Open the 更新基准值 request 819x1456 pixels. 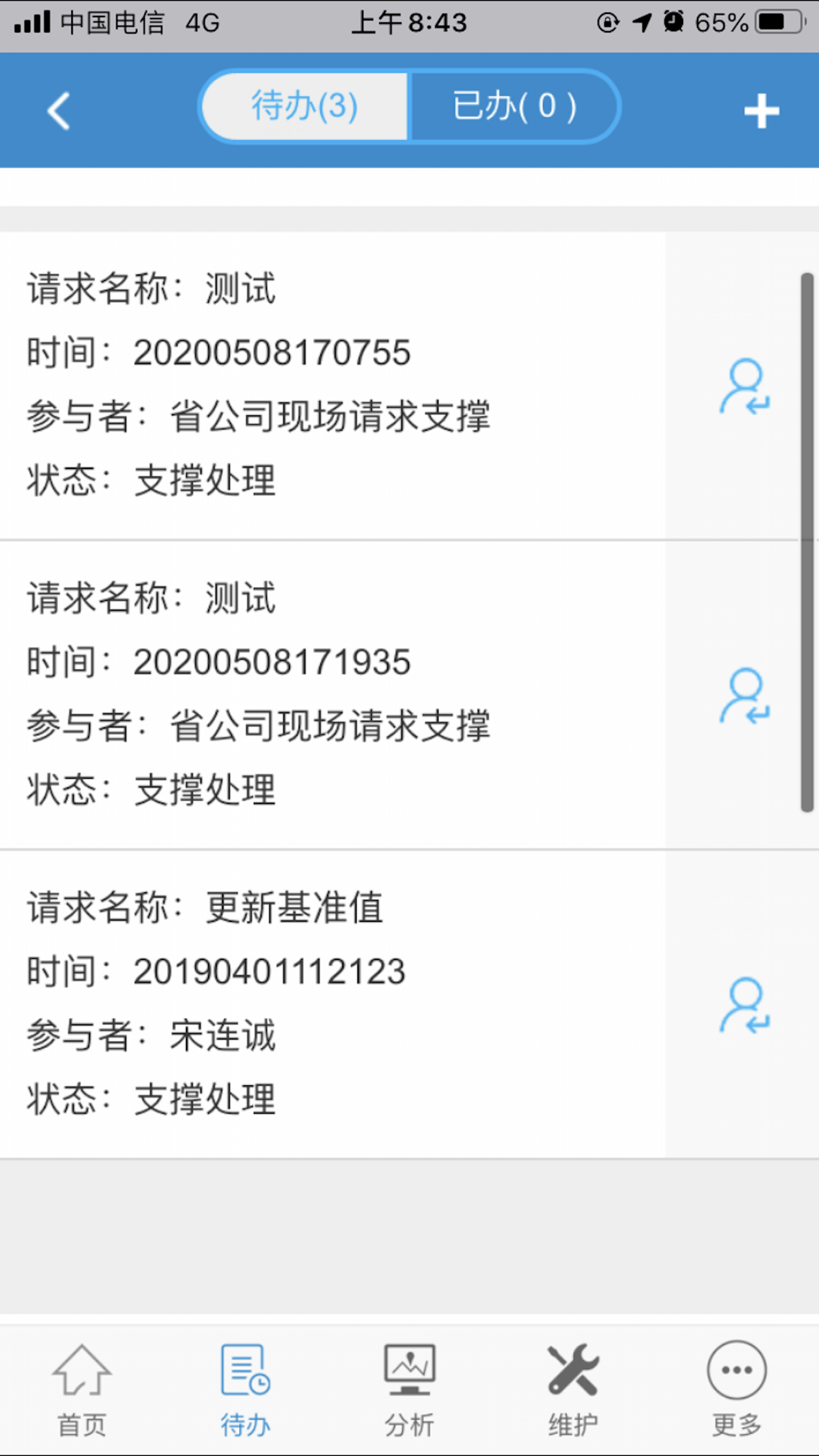(328, 1003)
